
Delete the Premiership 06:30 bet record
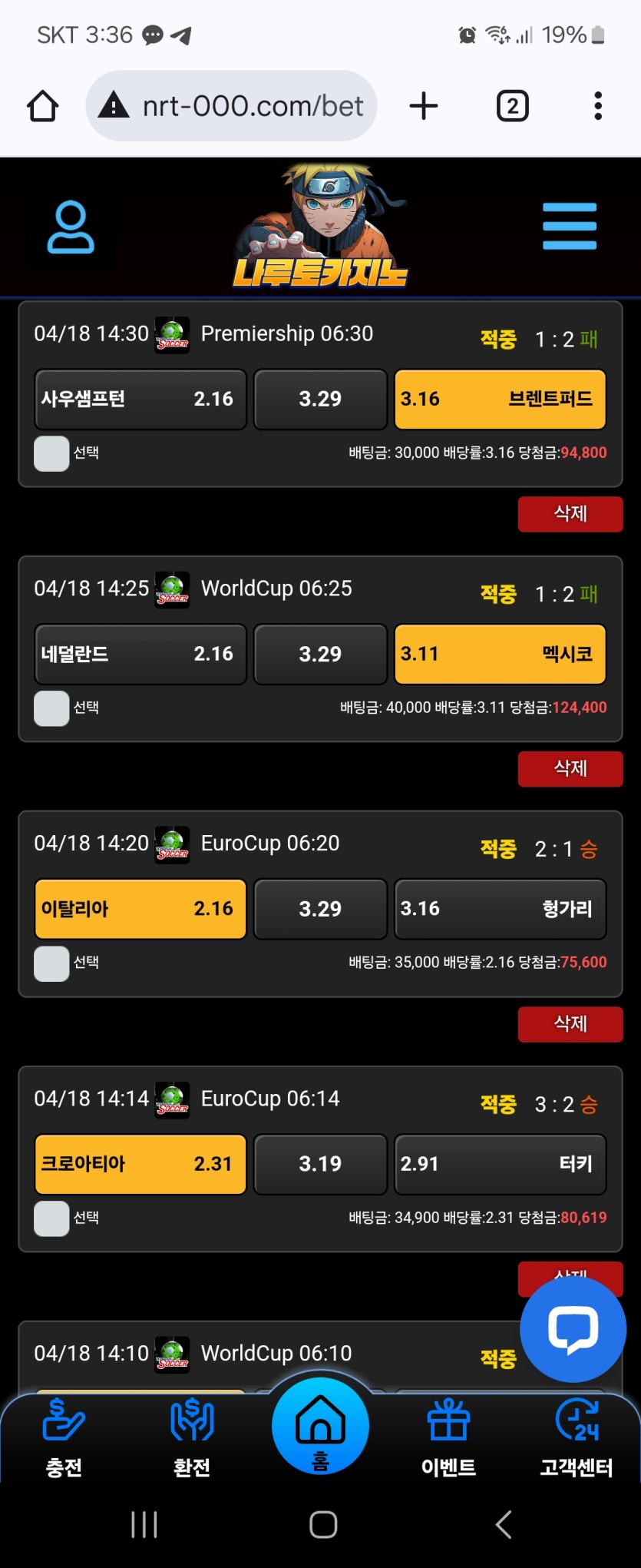coord(570,514)
